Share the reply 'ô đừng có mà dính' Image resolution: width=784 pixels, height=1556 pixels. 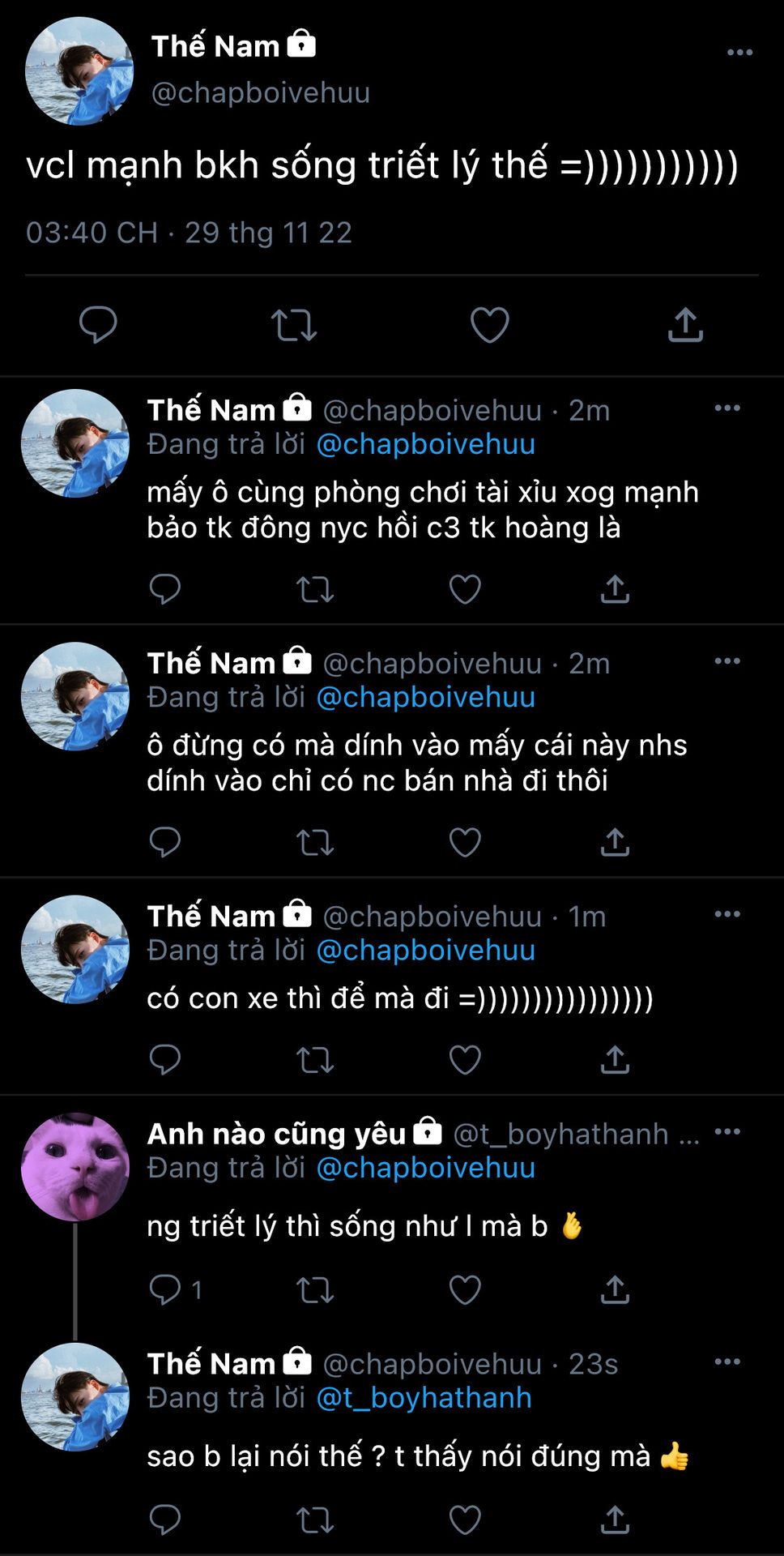pyautogui.click(x=615, y=843)
